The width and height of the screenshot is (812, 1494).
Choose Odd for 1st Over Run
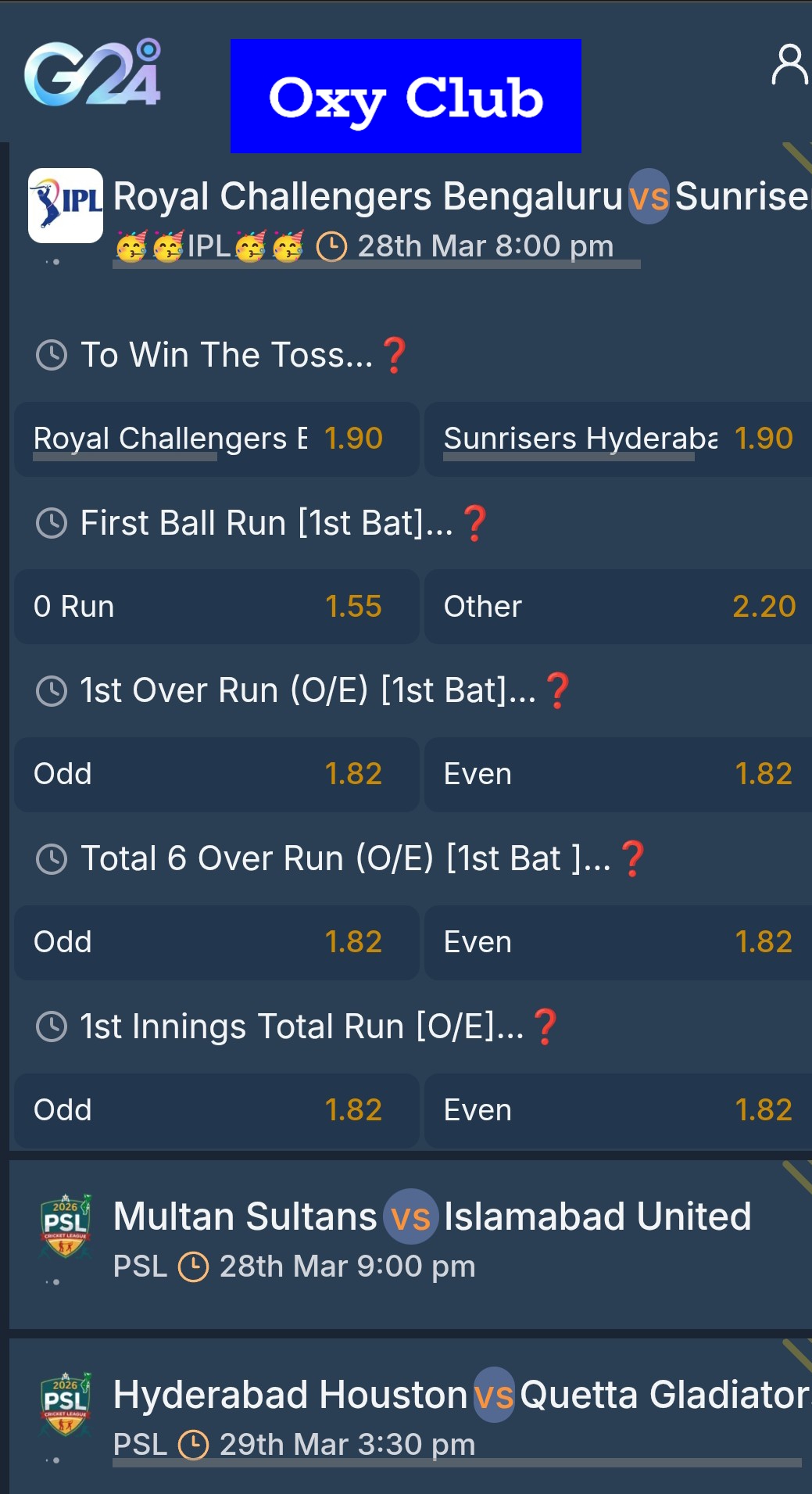(216, 774)
